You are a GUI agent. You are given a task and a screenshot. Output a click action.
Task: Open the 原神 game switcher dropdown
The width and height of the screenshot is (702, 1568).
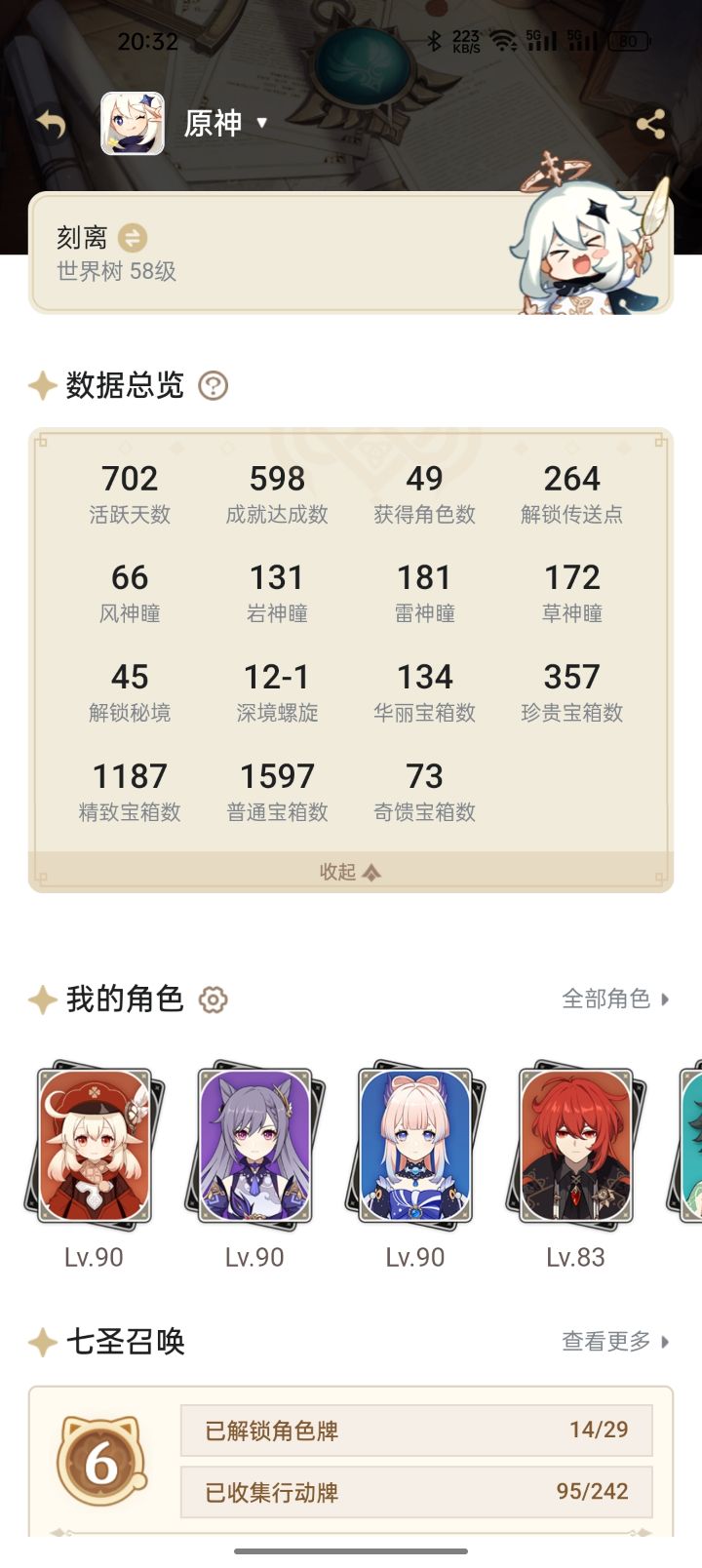225,124
